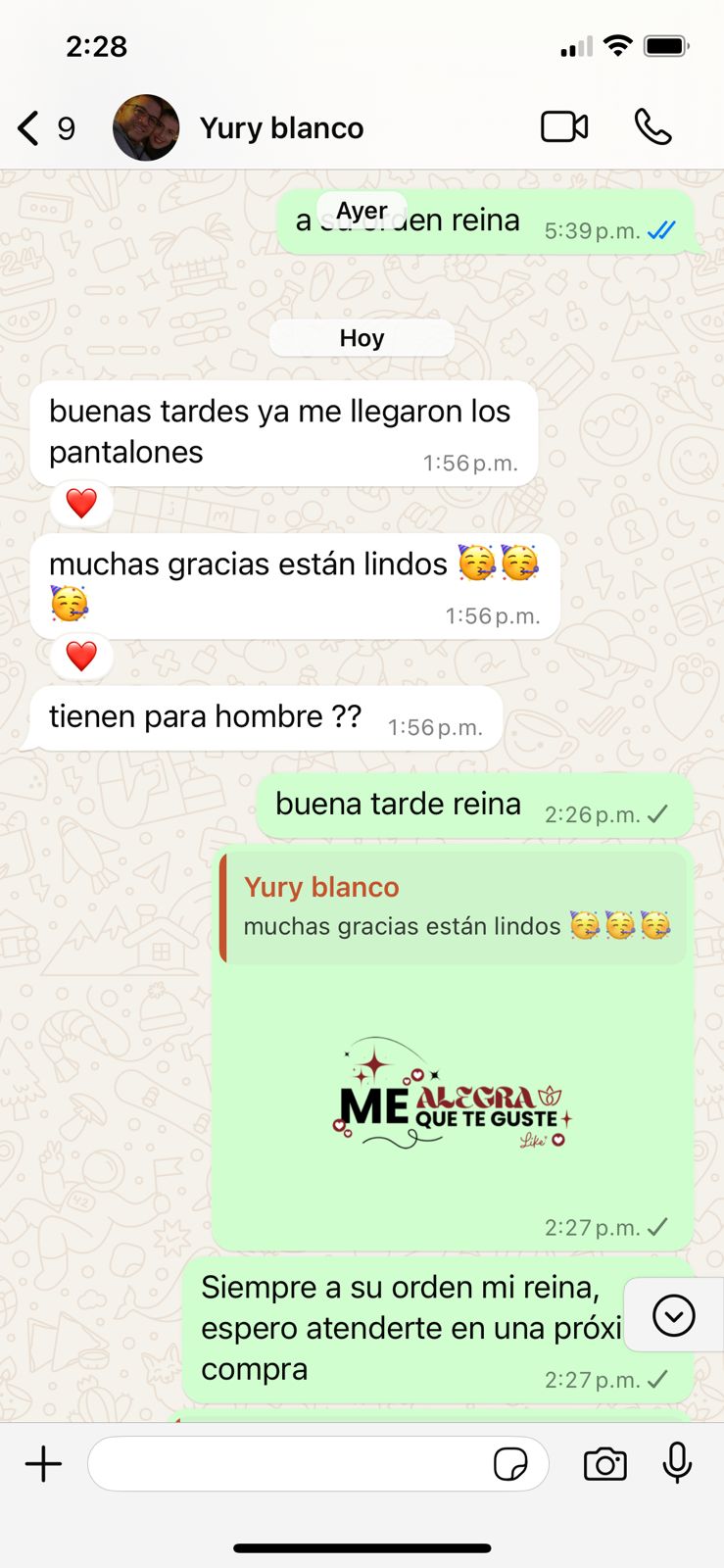Open the 'Me alegra que te guste' sticker
The image size is (724, 1568).
(x=453, y=1096)
